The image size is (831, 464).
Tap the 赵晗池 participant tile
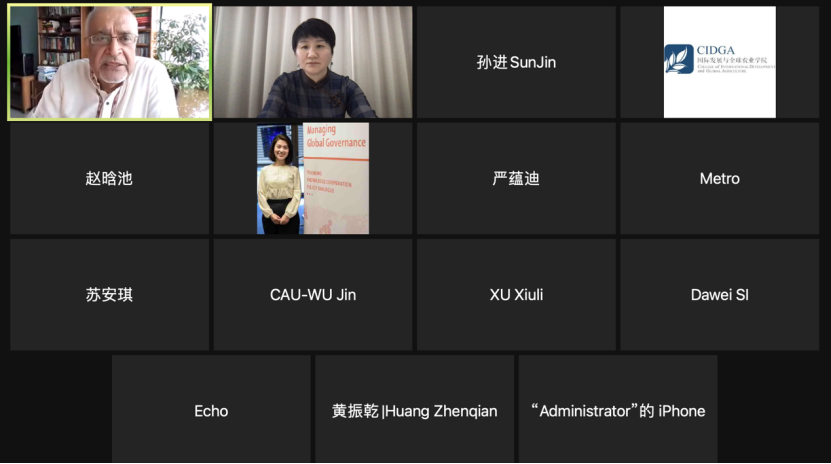[x=110, y=178]
